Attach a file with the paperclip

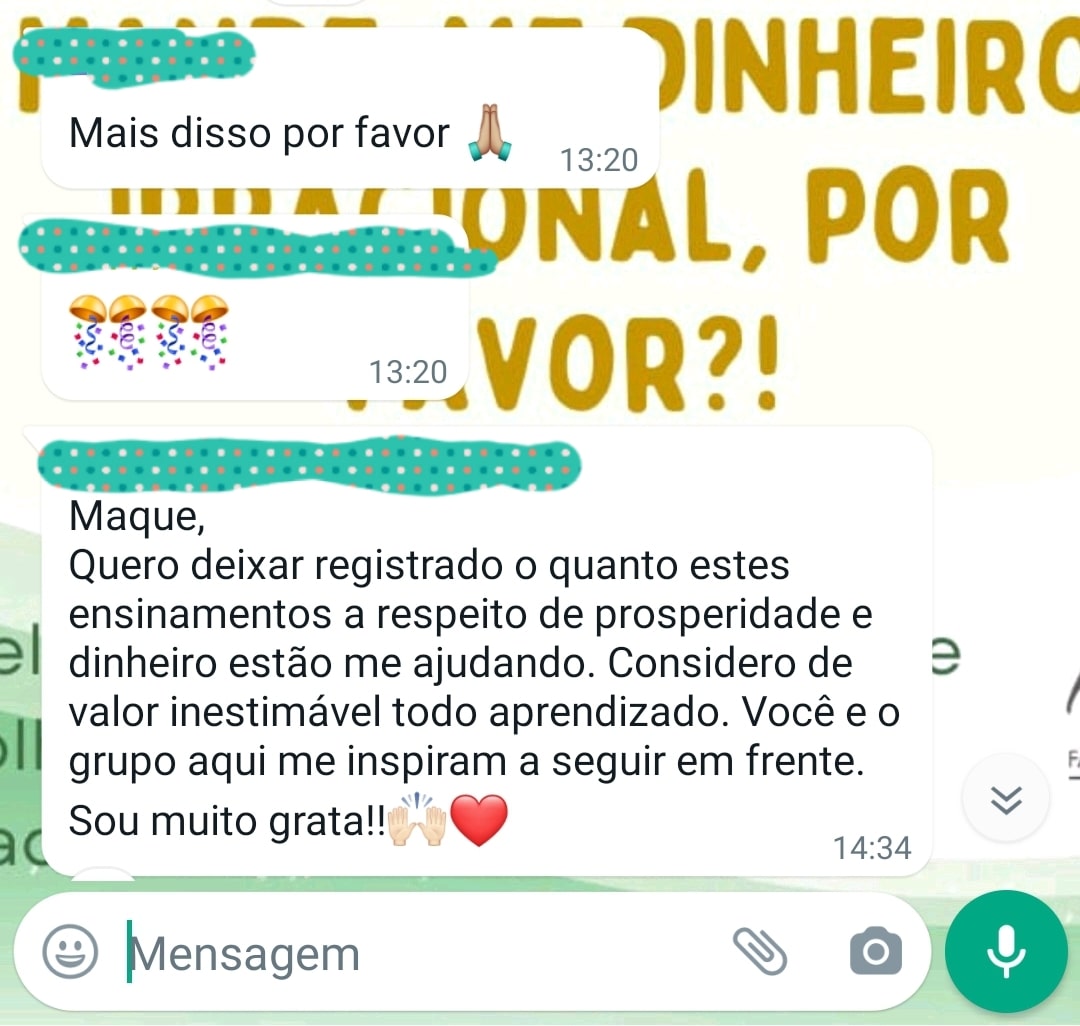coord(760,951)
